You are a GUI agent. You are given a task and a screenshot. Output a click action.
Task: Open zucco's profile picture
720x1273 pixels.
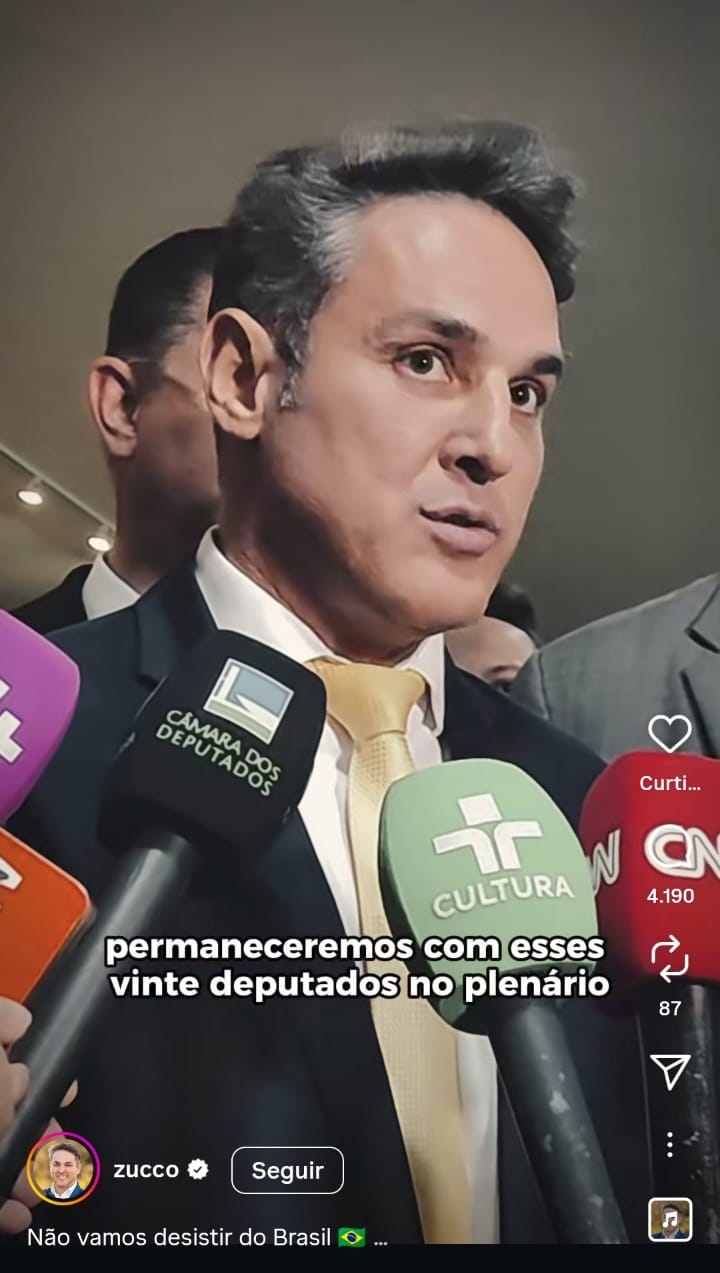[62, 1169]
